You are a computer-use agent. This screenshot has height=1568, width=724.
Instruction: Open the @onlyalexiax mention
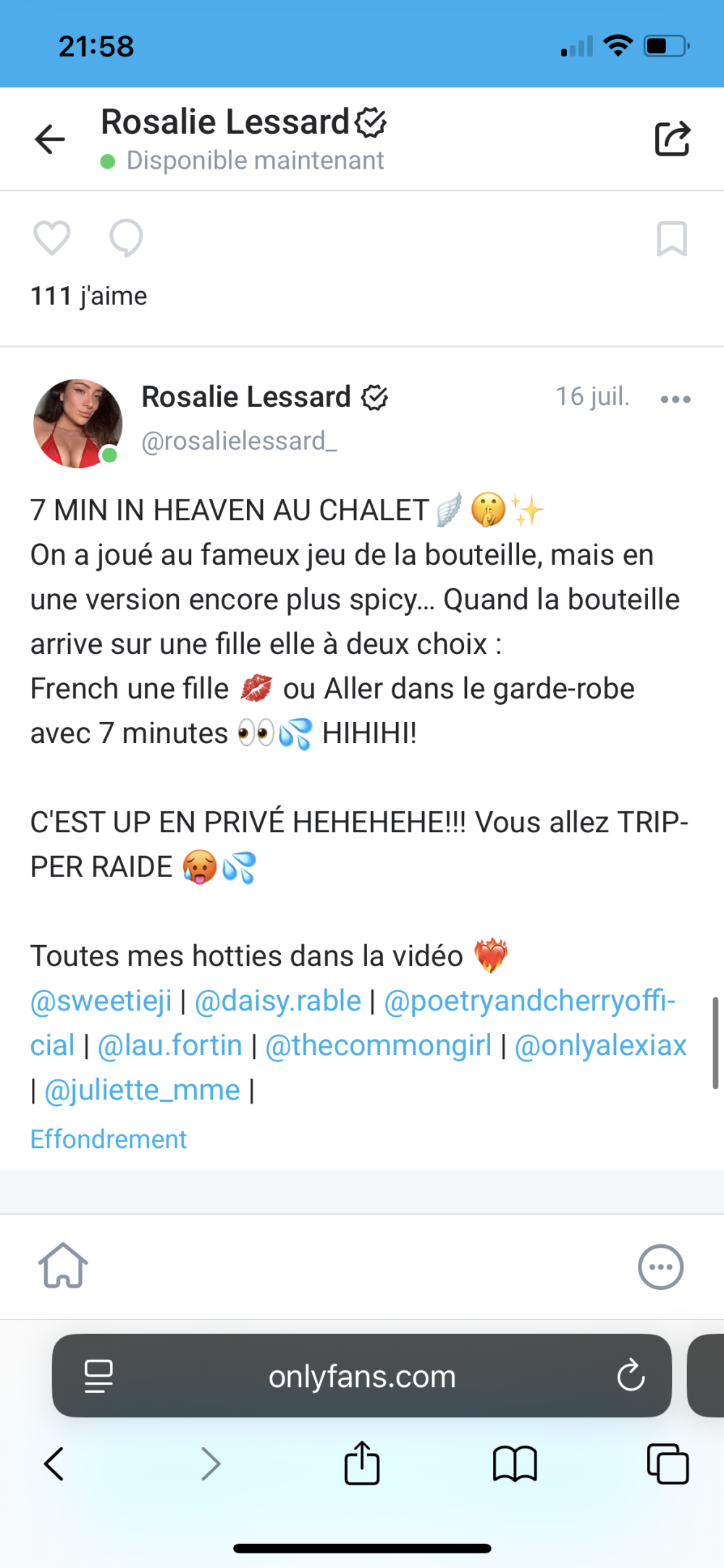tap(600, 1046)
